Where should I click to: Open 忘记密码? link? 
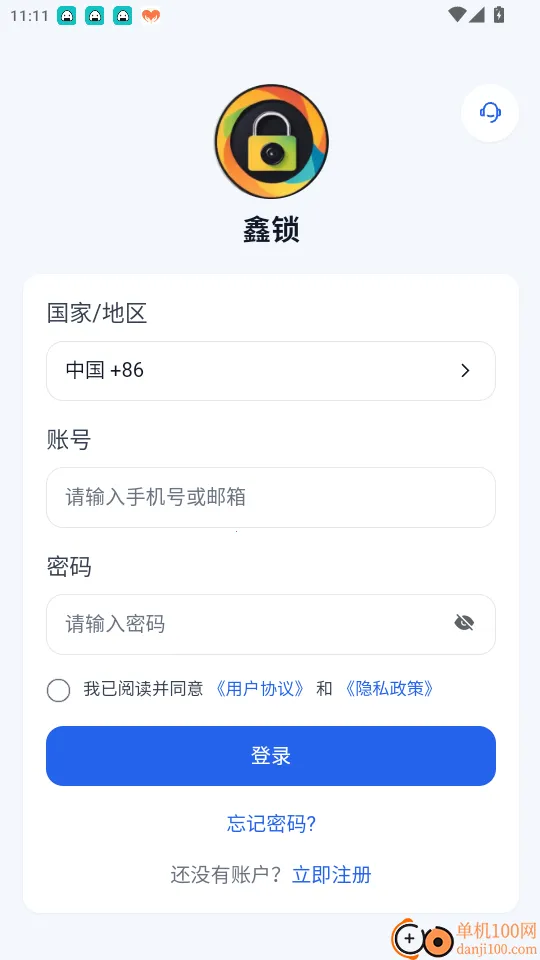tap(271, 823)
